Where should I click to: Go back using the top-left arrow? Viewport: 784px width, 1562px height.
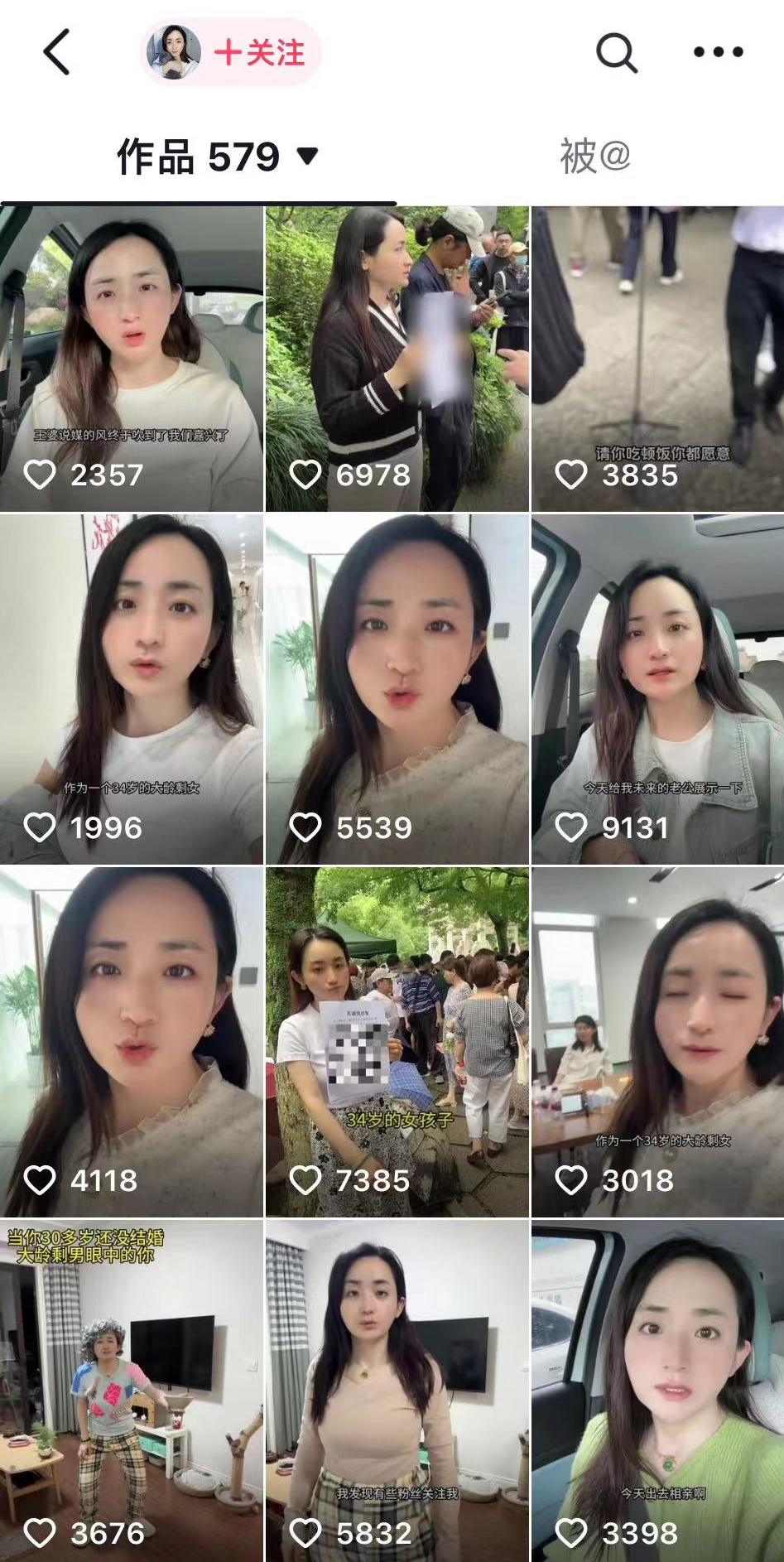coord(56,53)
